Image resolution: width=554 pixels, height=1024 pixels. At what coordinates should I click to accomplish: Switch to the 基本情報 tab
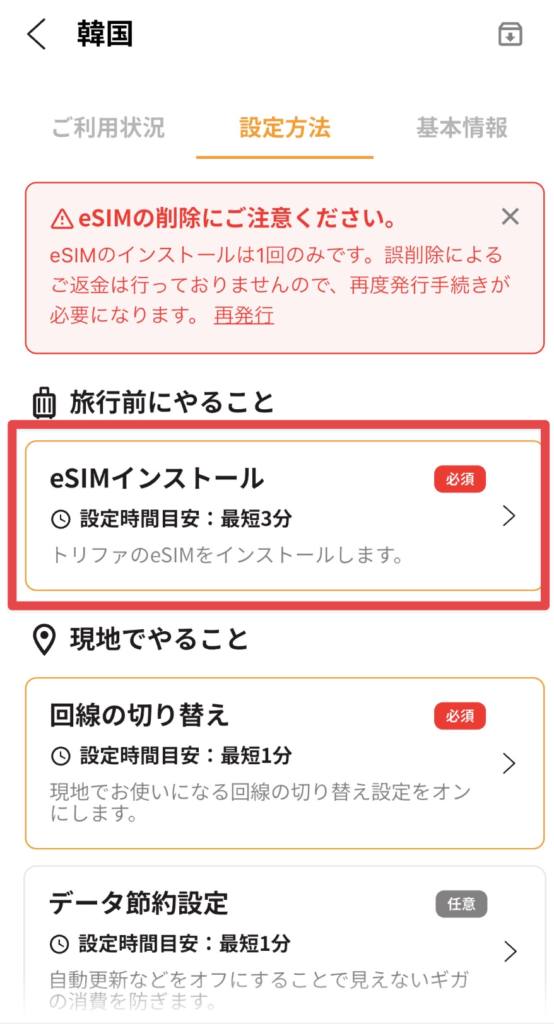click(x=462, y=127)
